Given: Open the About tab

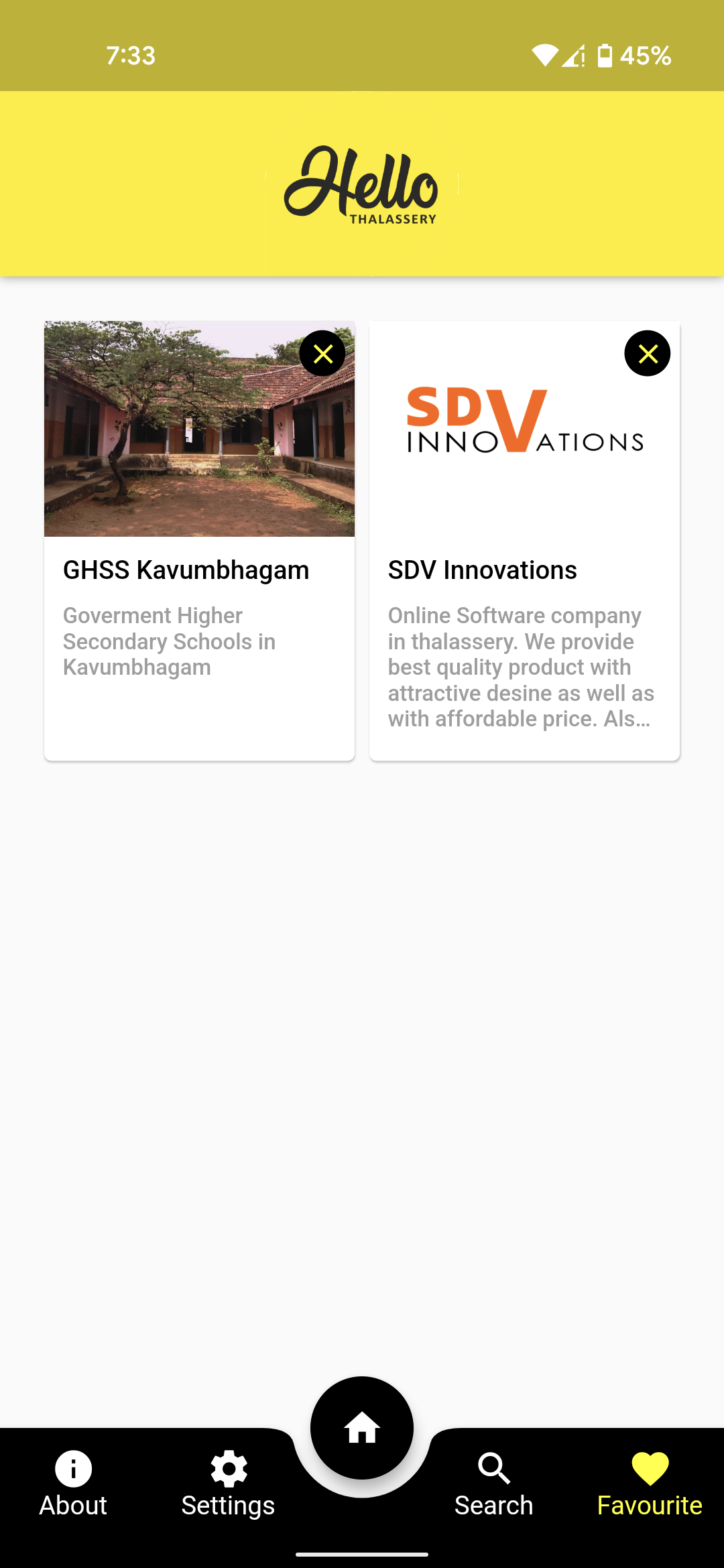Looking at the screenshot, I should pyautogui.click(x=73, y=1484).
